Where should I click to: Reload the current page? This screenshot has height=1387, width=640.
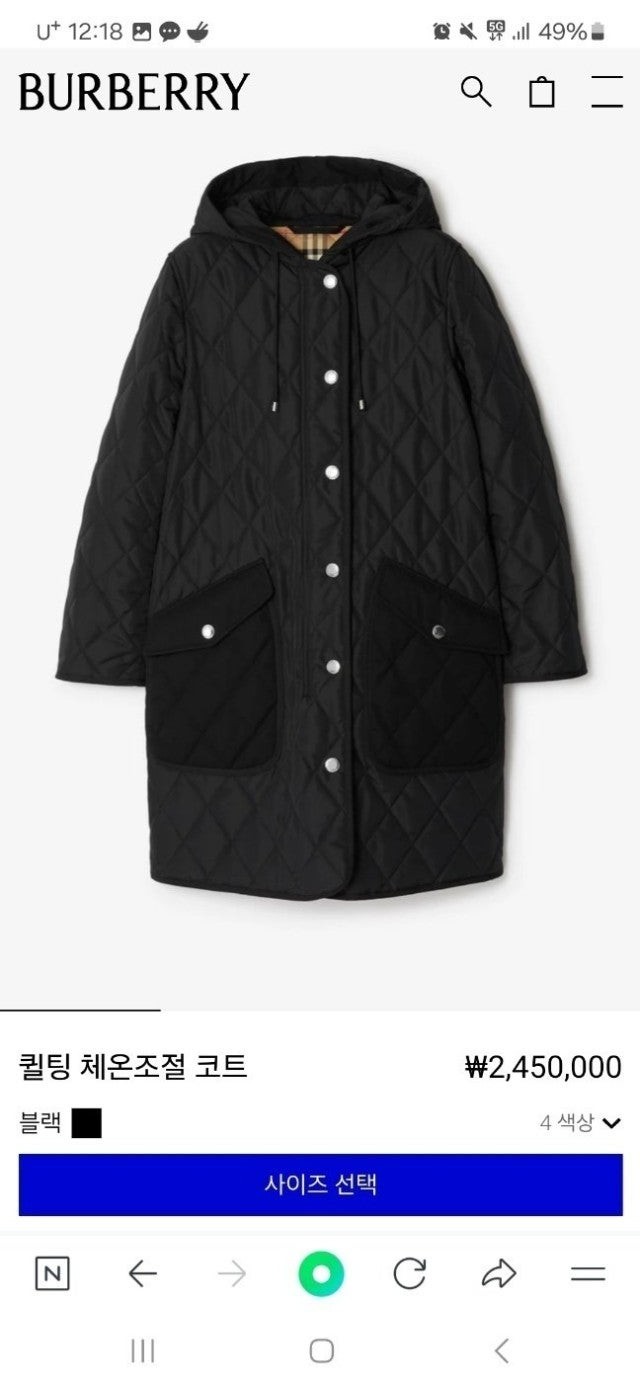(409, 1274)
